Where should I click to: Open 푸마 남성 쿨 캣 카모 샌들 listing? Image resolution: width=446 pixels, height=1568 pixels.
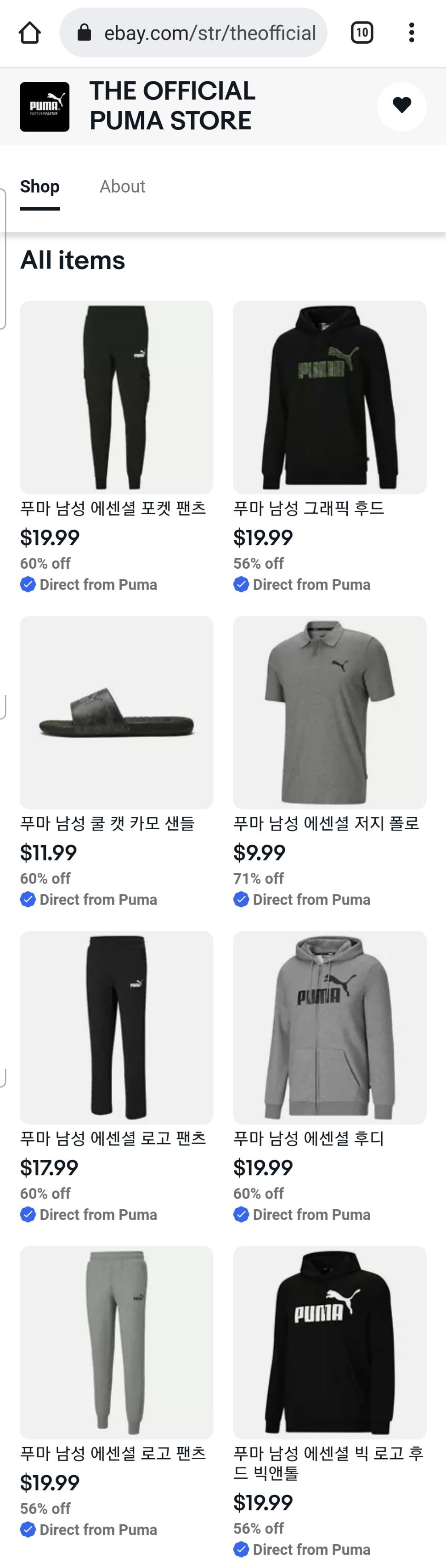pos(116,712)
